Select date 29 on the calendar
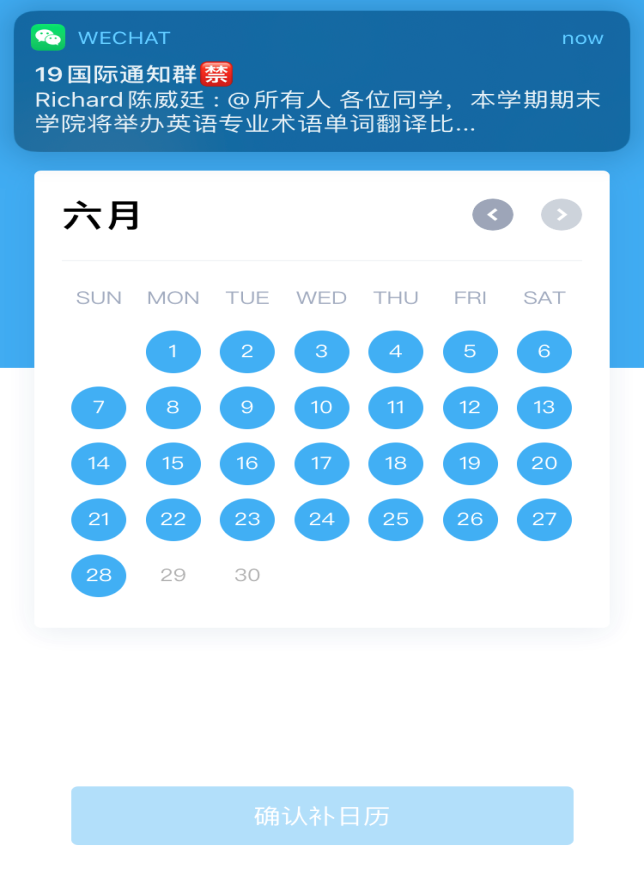This screenshot has width=644, height=889. pos(173,575)
